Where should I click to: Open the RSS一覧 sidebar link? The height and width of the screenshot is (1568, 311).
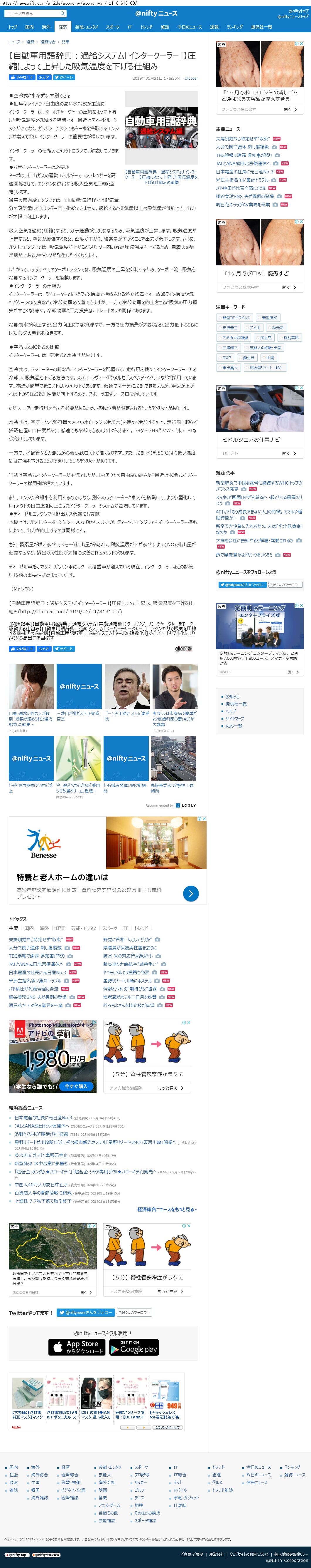click(233, 726)
